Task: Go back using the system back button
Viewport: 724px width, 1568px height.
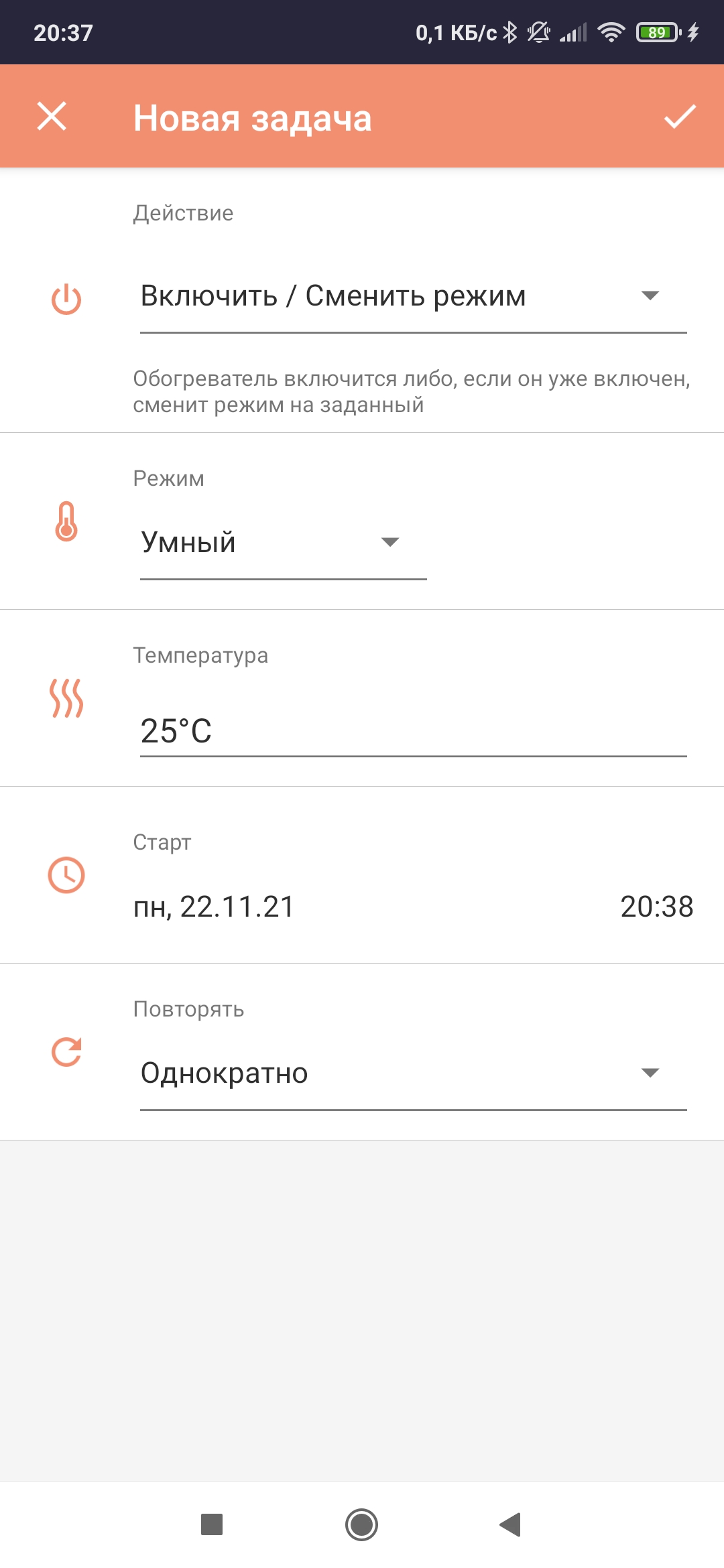Action: coord(511,1524)
